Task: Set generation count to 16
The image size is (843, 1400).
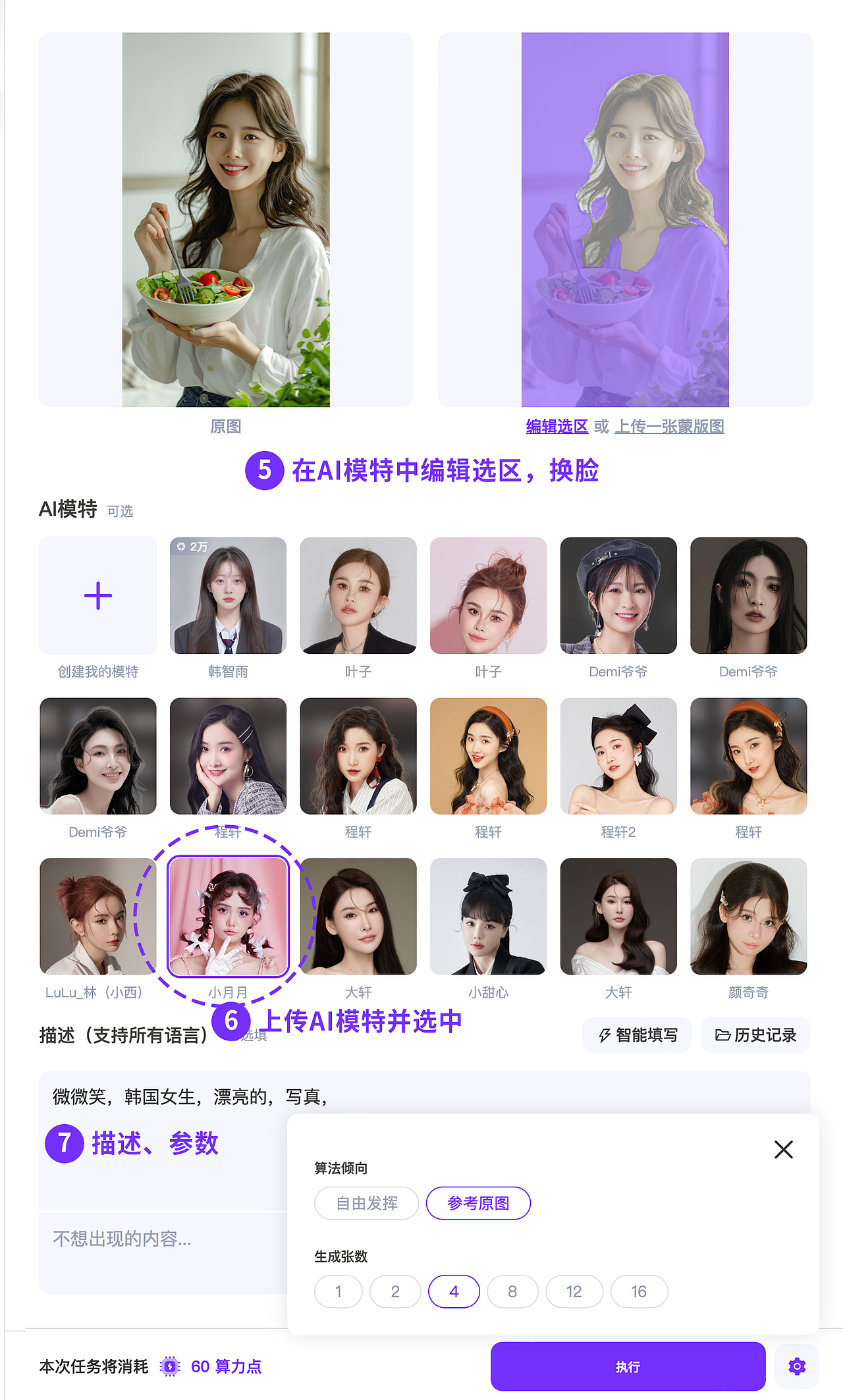Action: (639, 1291)
